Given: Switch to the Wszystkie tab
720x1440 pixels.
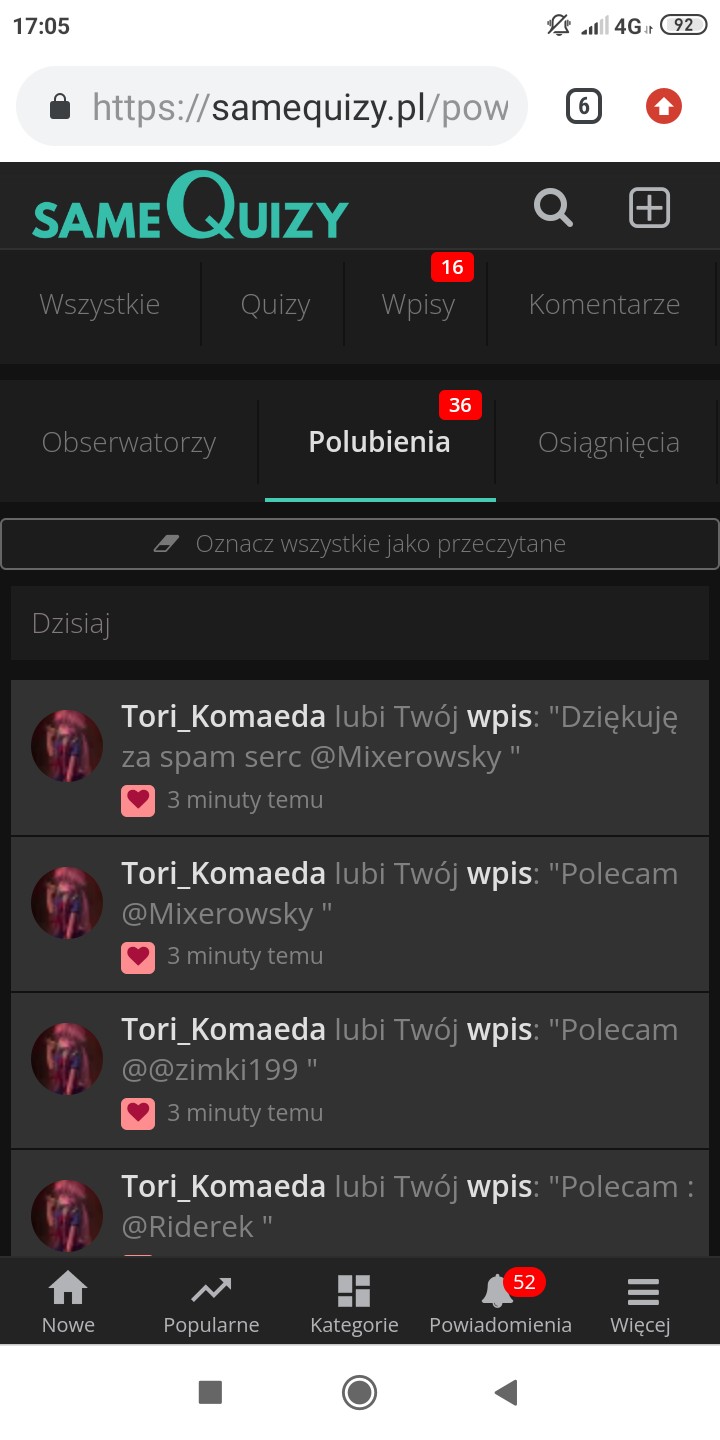Looking at the screenshot, I should pyautogui.click(x=99, y=305).
